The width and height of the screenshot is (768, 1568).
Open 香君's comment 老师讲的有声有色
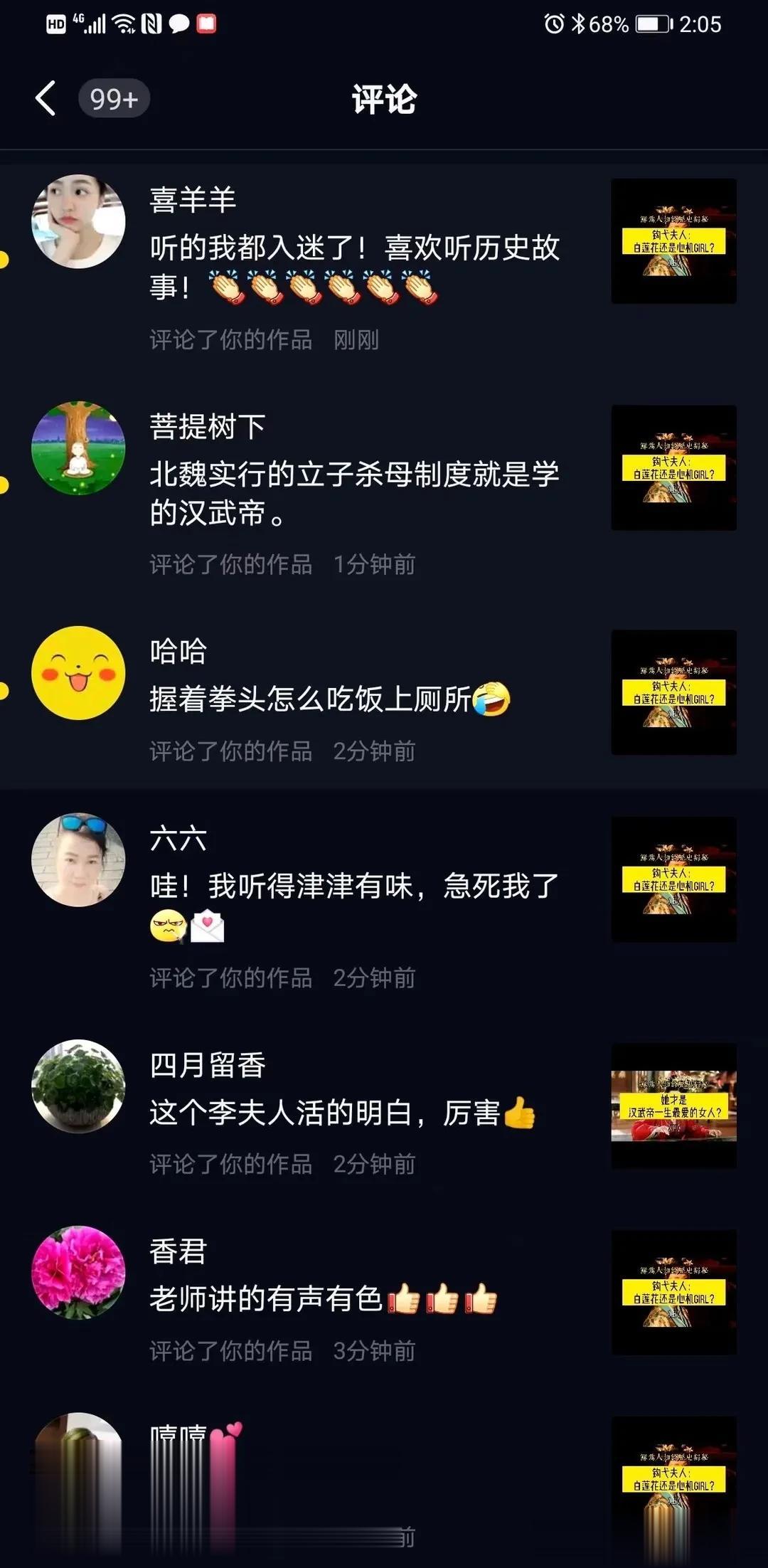(321, 1299)
